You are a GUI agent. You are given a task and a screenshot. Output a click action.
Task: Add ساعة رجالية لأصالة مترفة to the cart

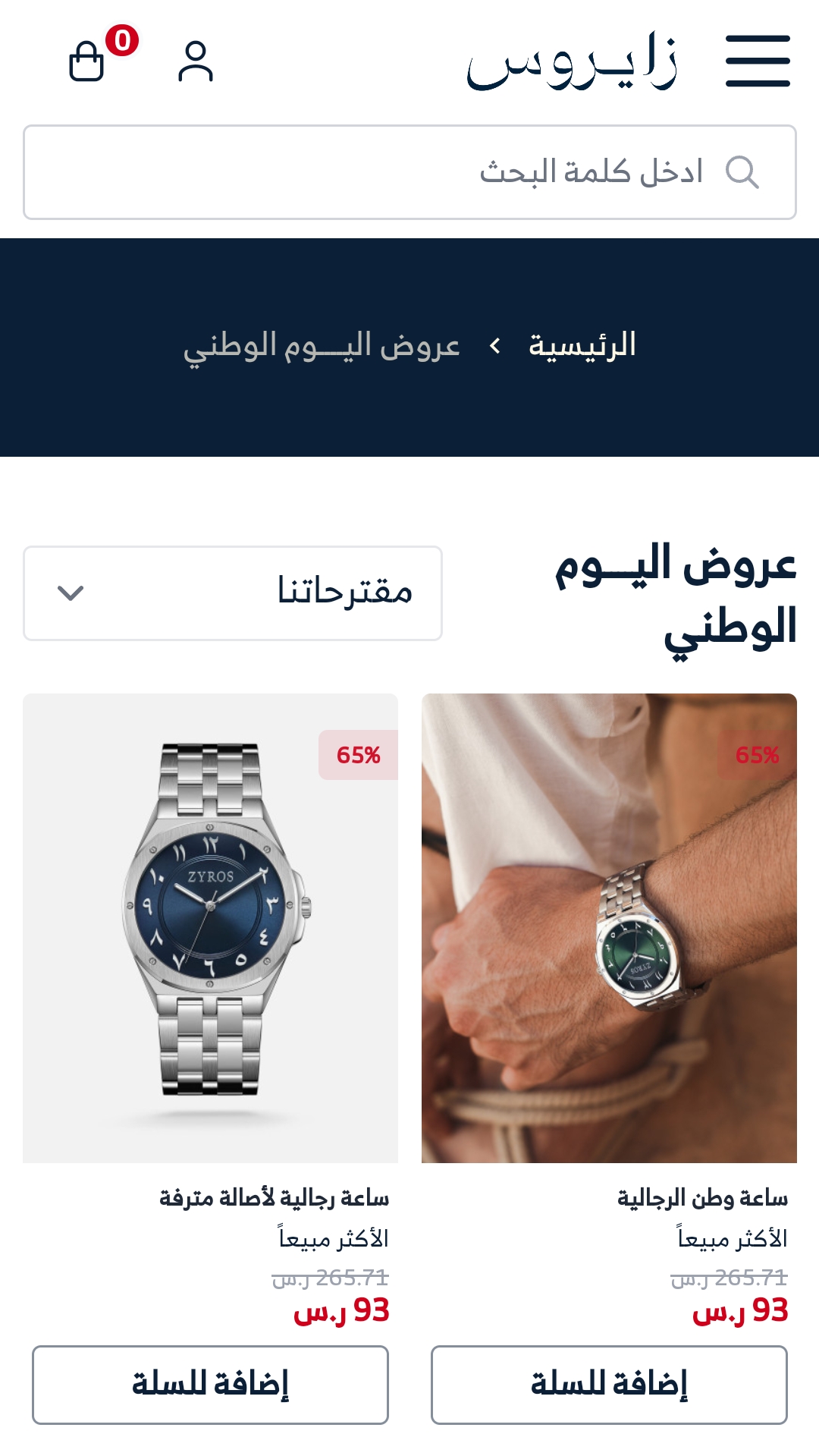coord(210,1385)
